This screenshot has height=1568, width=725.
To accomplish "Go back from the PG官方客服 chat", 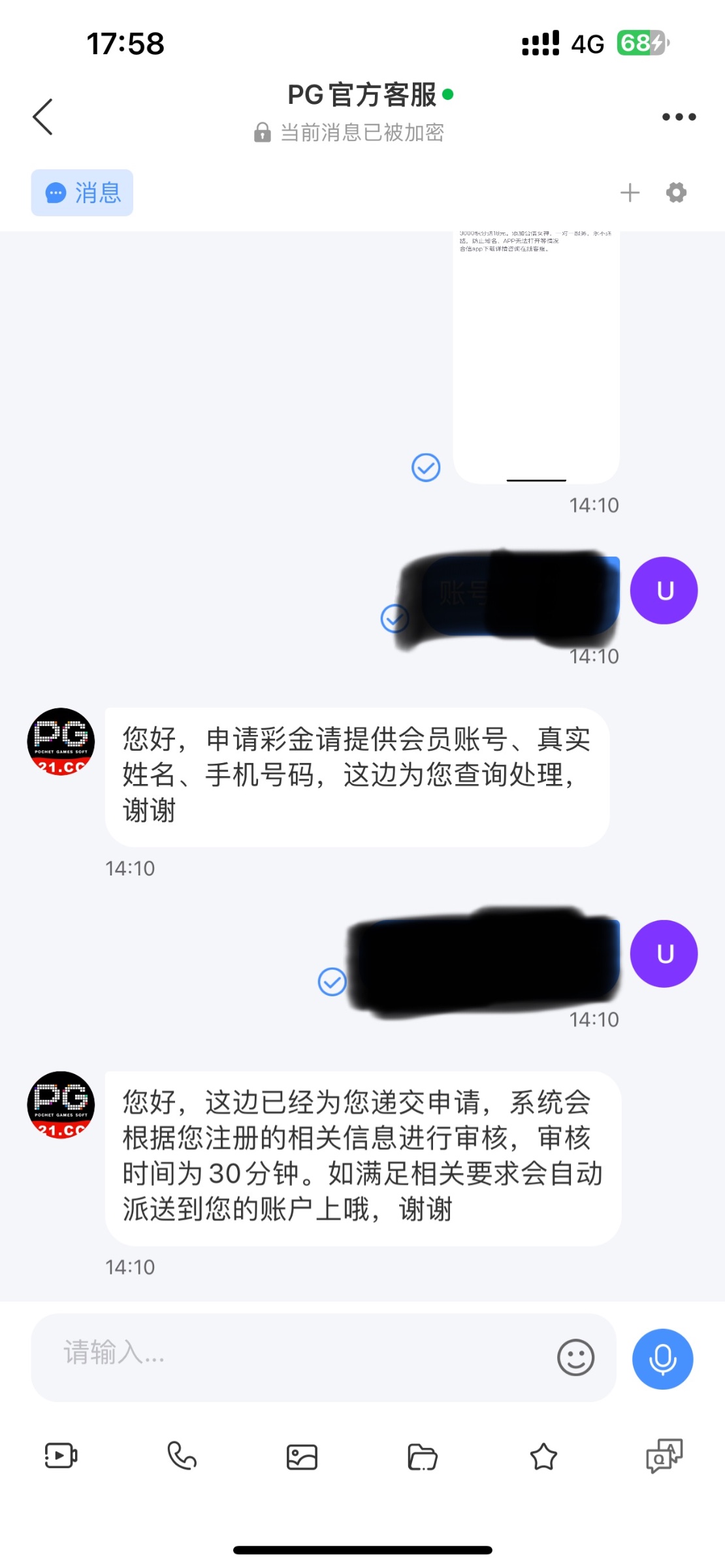I will tap(43, 118).
